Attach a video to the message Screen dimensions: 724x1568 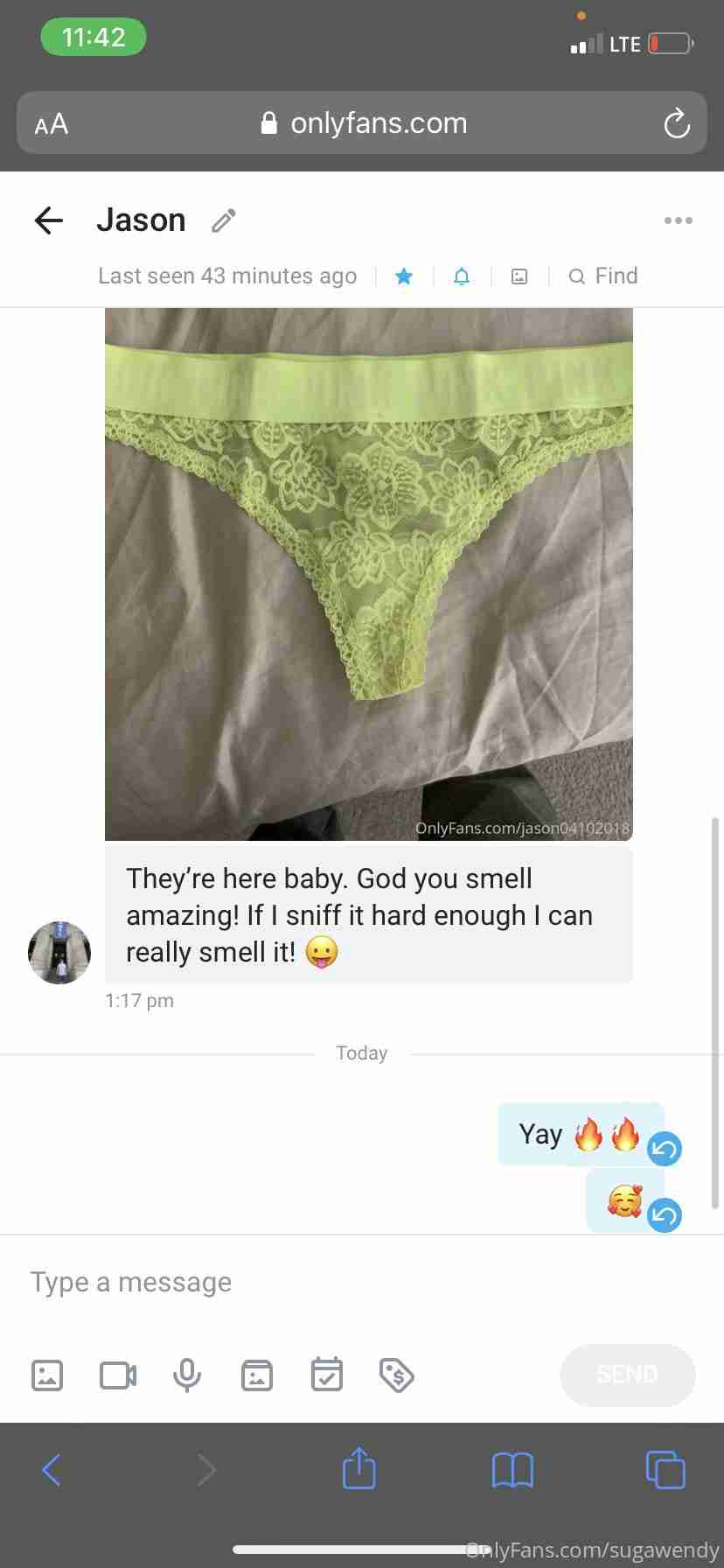coord(117,1375)
